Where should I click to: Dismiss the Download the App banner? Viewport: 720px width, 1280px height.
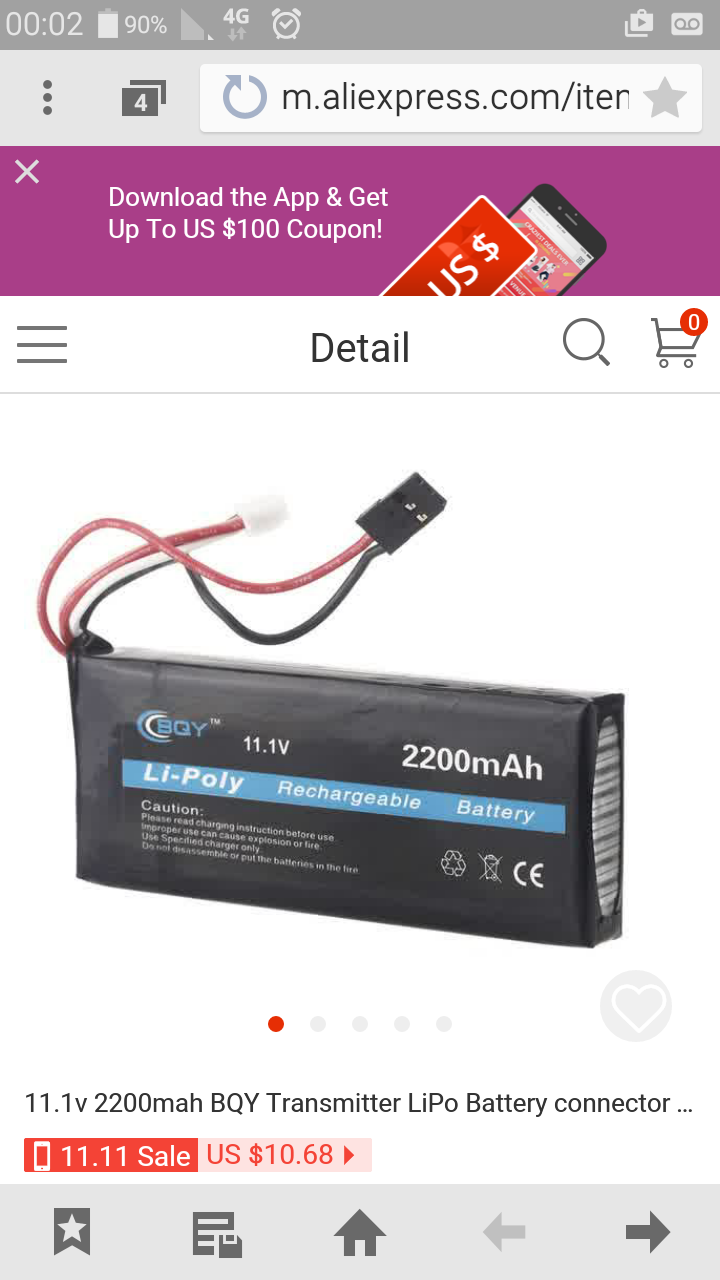point(27,172)
